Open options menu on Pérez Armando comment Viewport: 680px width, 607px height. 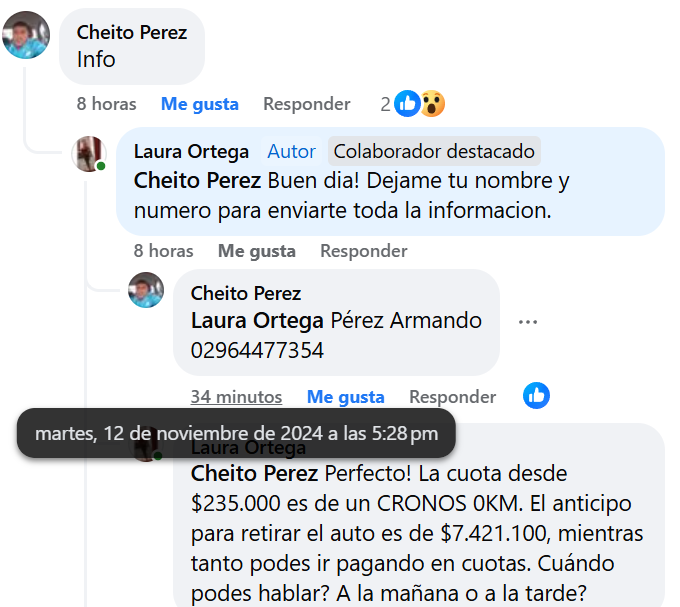(x=528, y=322)
